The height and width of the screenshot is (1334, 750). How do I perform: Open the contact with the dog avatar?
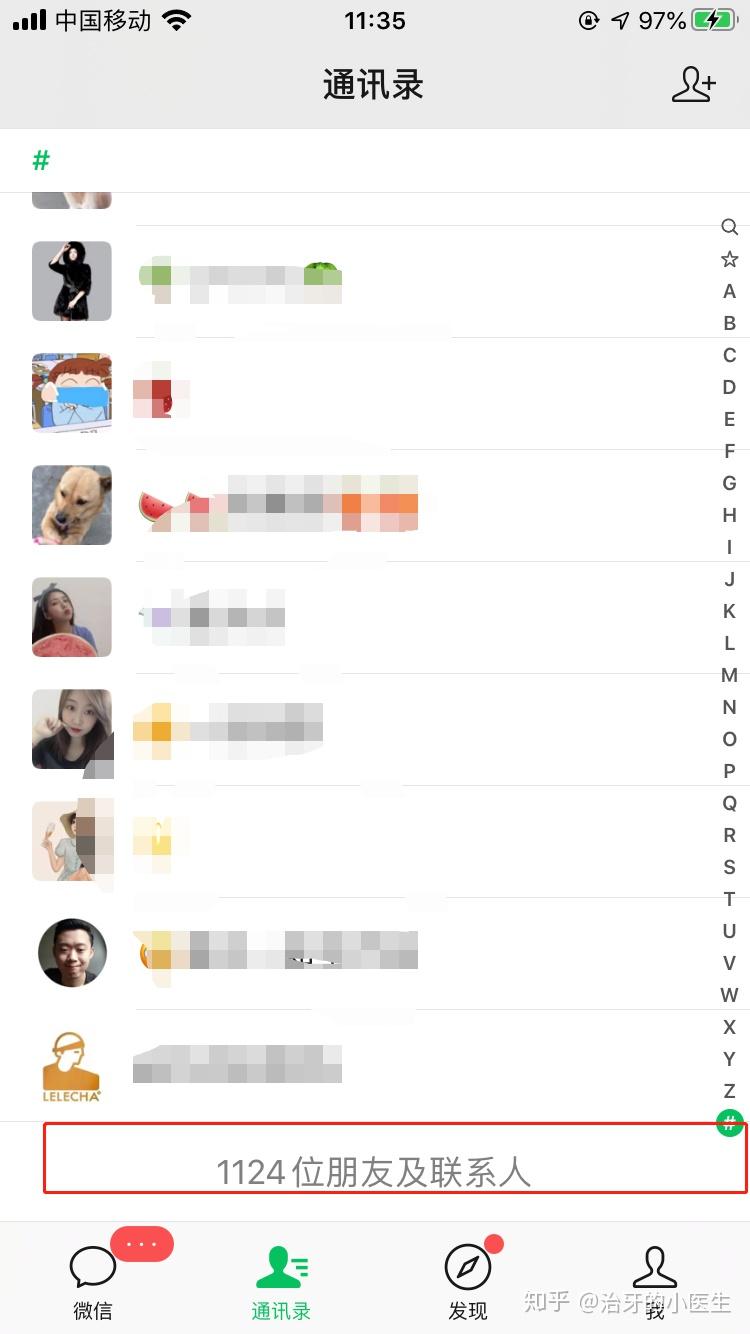(375, 505)
